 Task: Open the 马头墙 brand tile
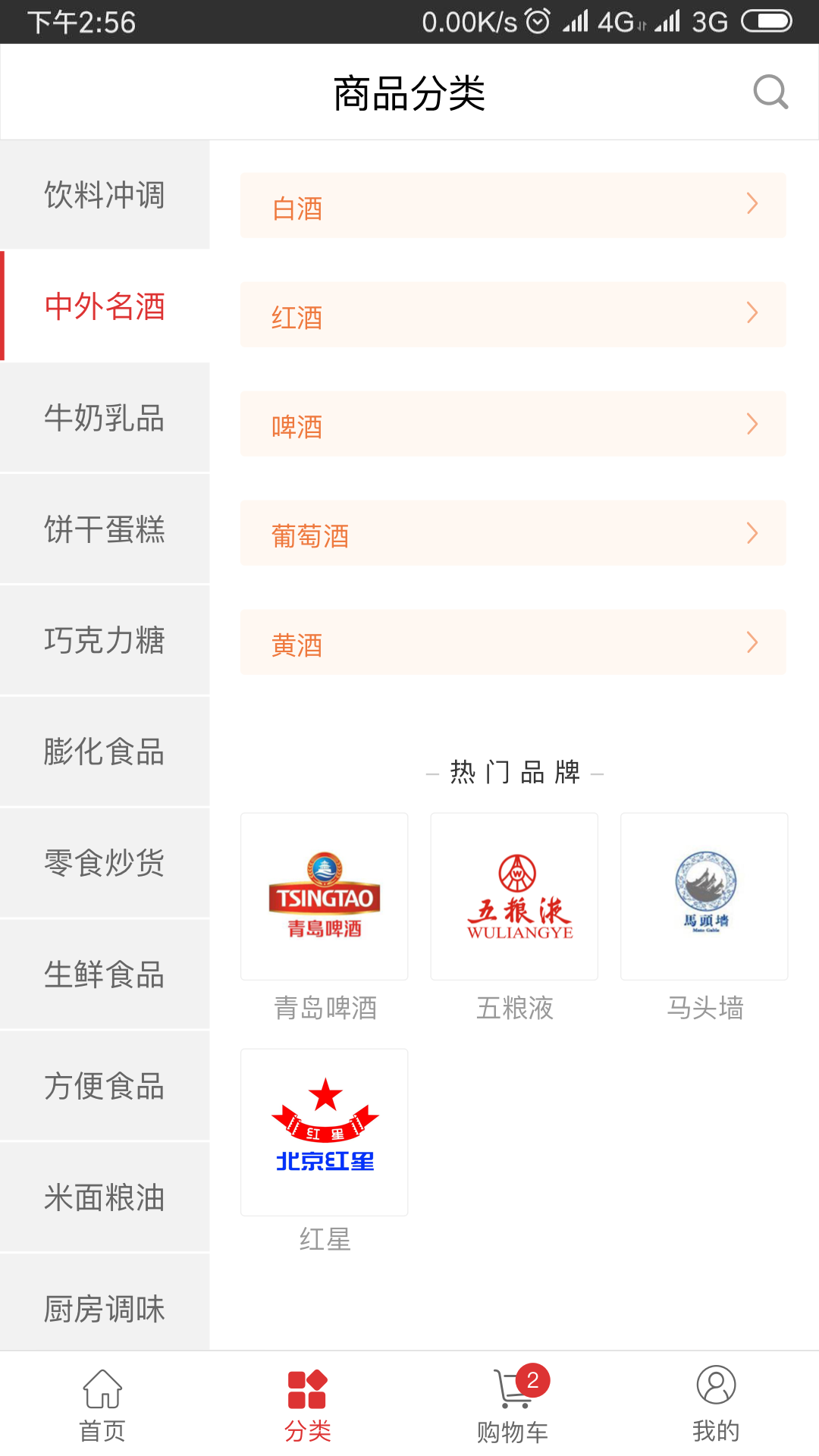click(704, 897)
